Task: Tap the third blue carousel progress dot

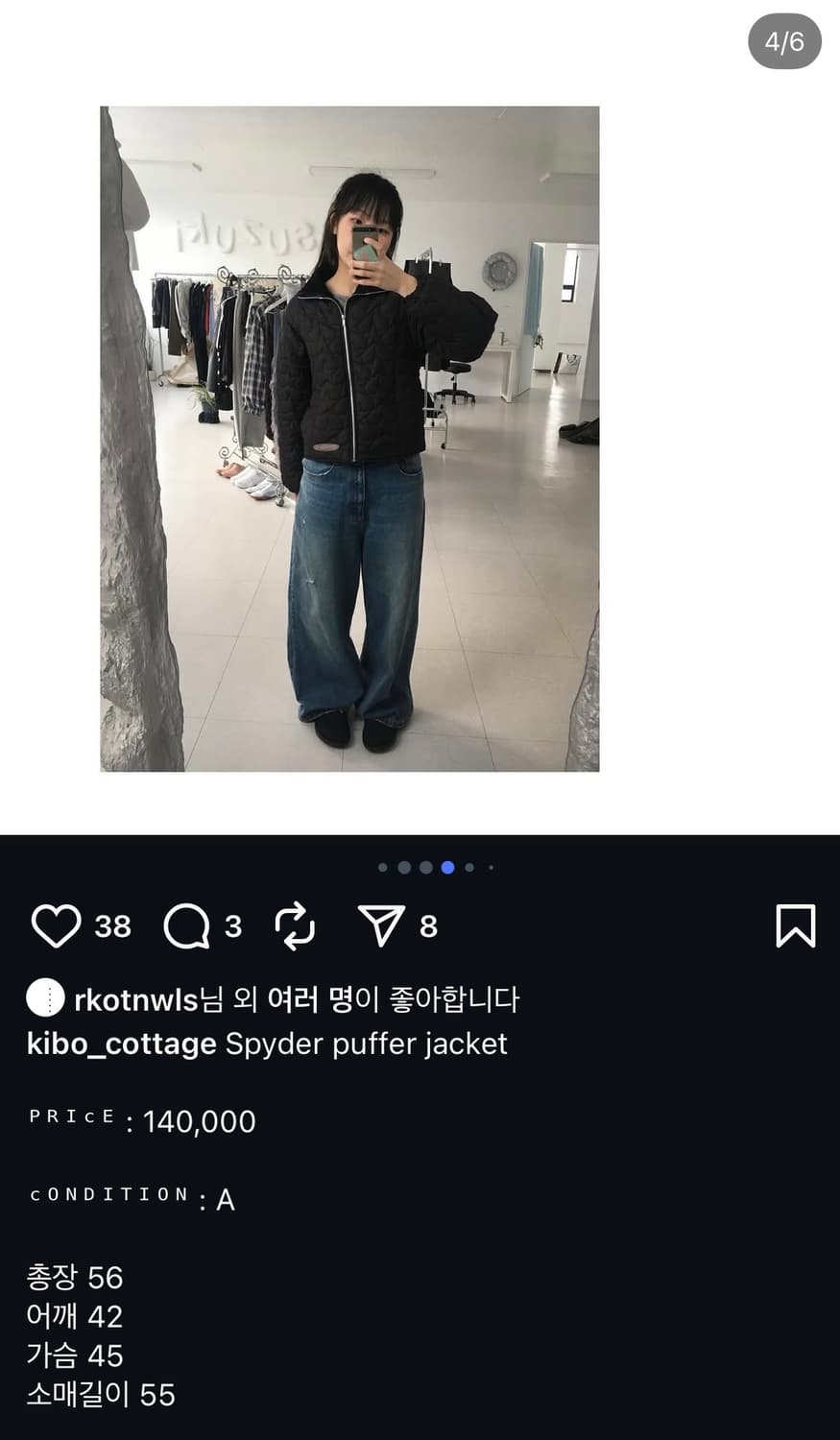Action: (425, 869)
